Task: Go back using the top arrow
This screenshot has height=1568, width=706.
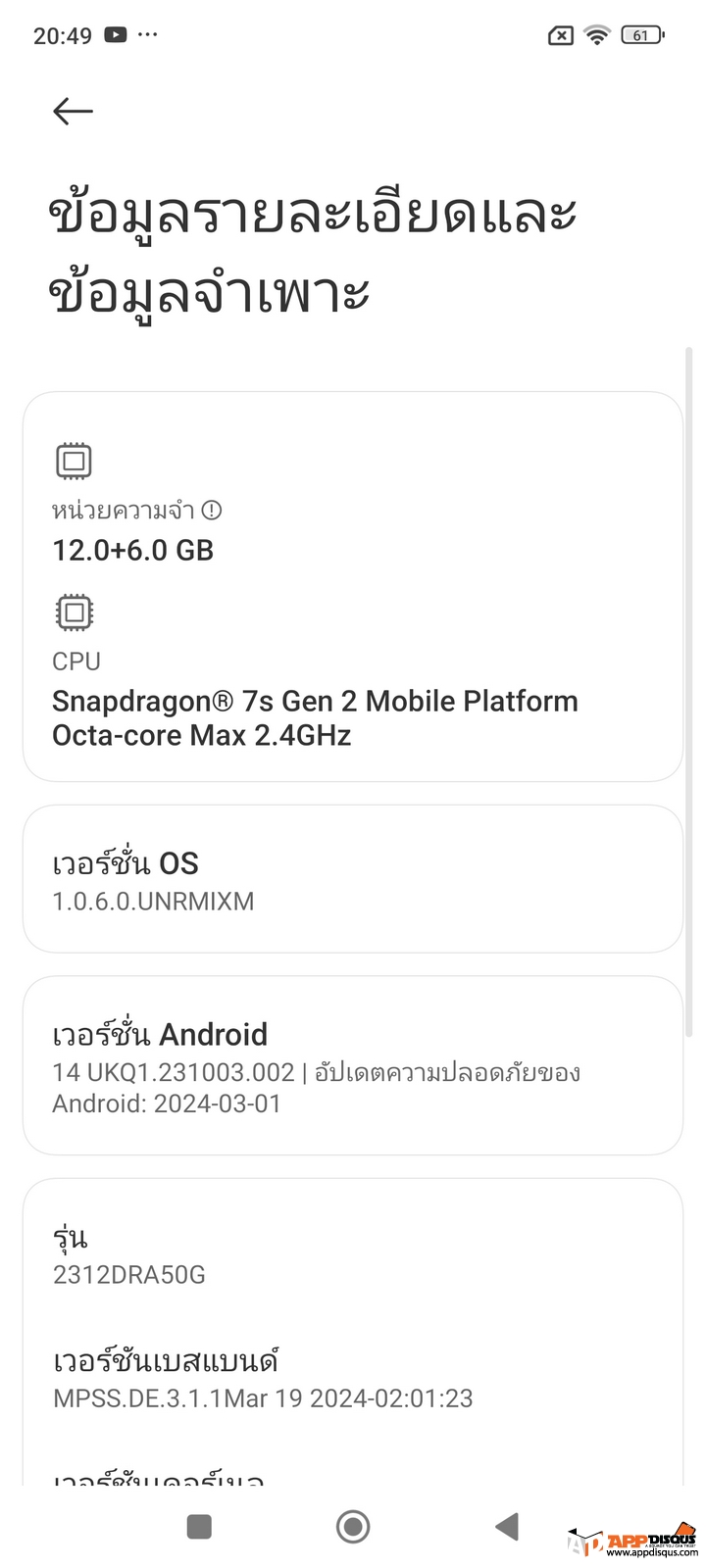Action: pyautogui.click(x=73, y=111)
